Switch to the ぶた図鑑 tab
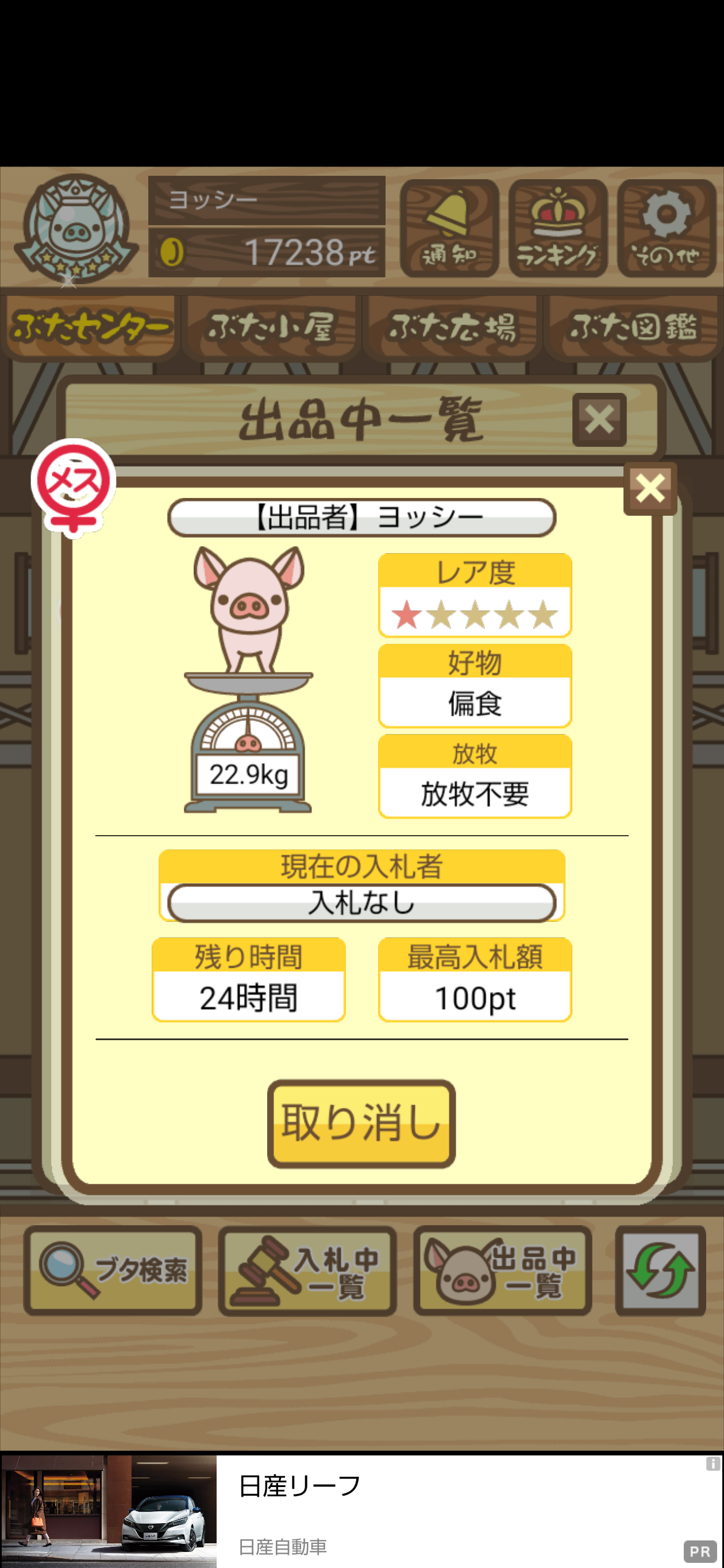 [633, 327]
